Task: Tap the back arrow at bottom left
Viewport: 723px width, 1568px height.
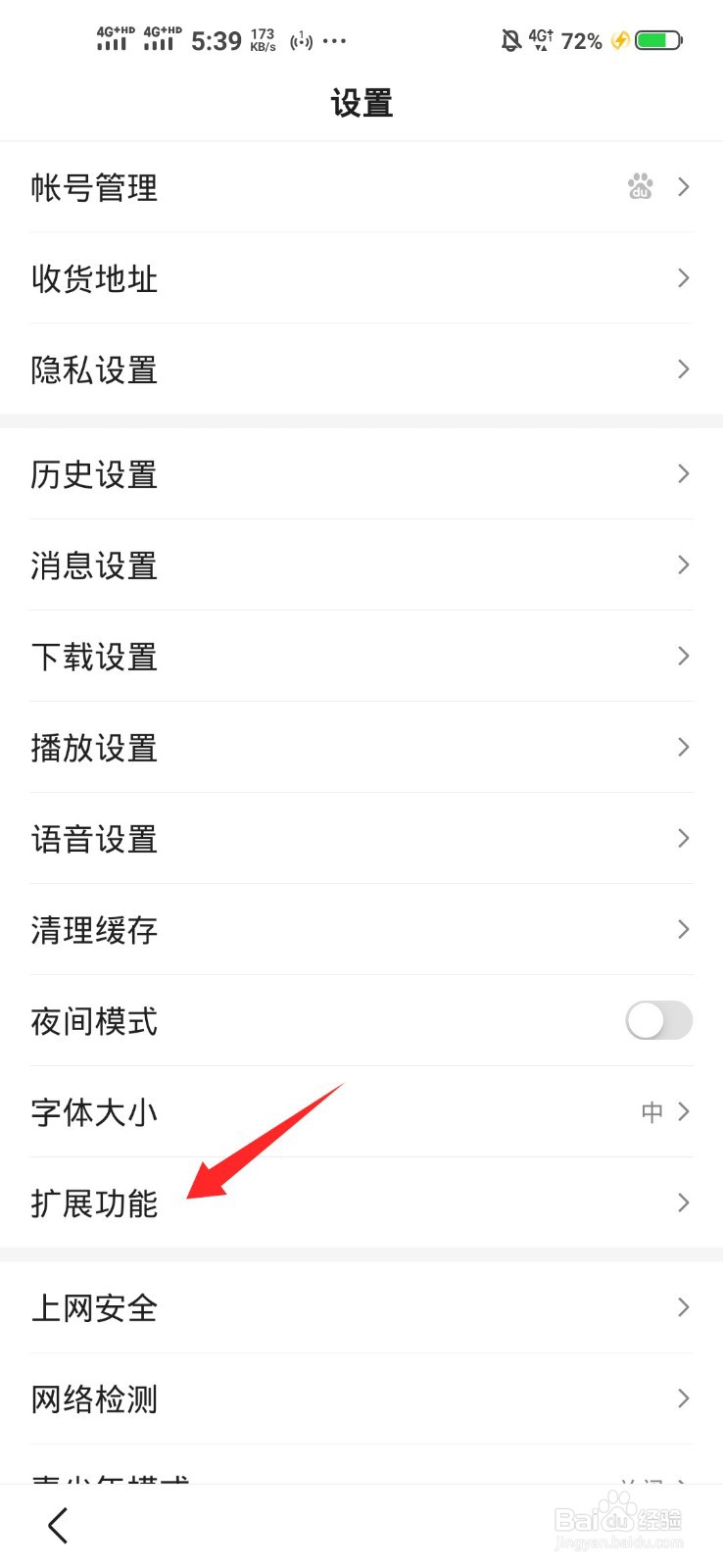Action: point(56,1525)
